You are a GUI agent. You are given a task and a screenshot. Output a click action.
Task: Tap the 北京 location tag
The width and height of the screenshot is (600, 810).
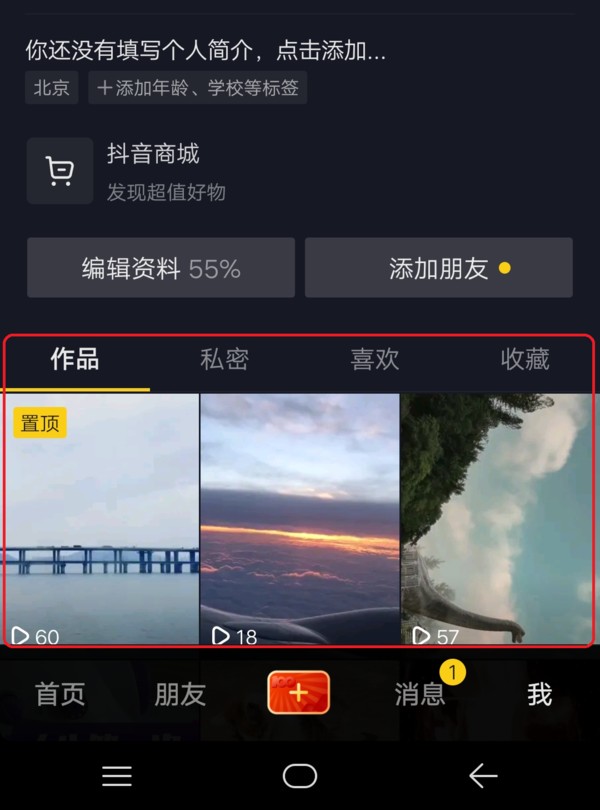click(x=52, y=88)
